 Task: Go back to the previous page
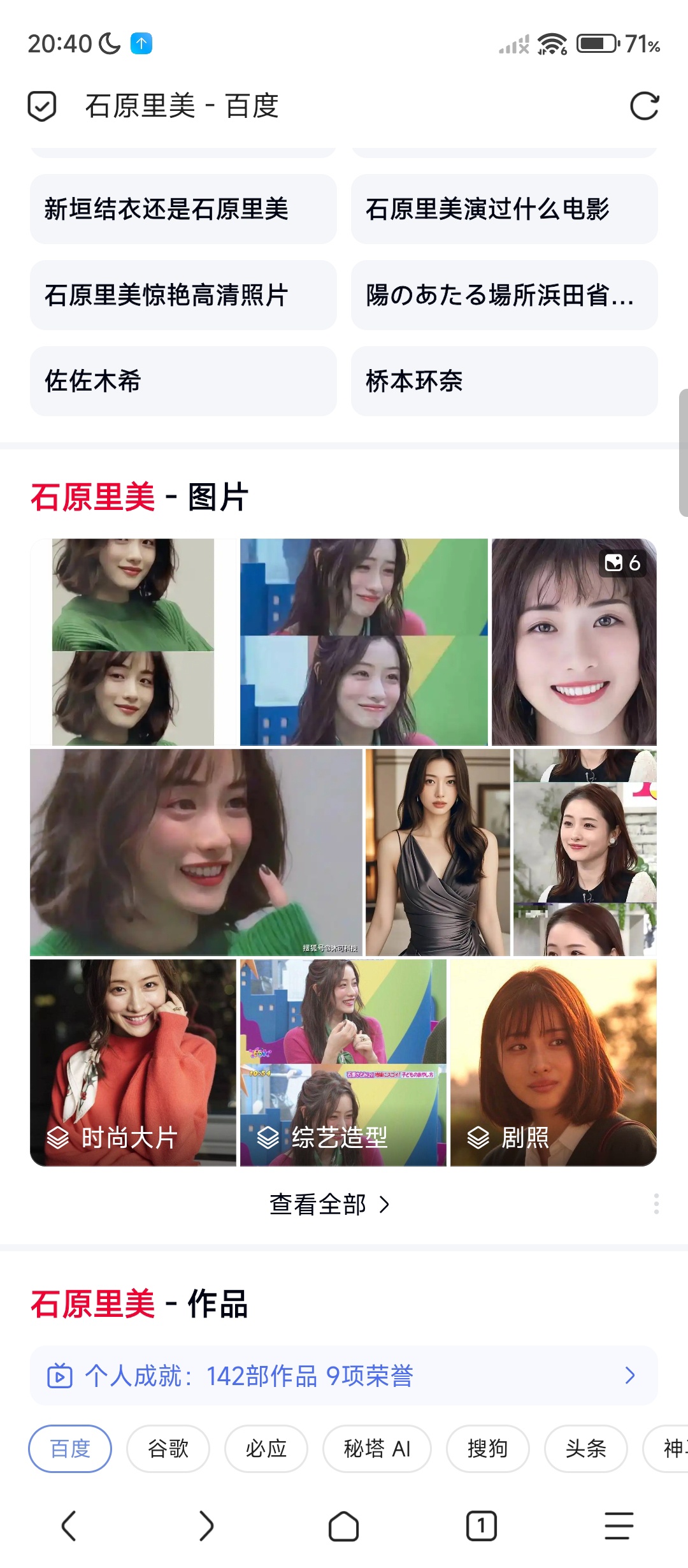[x=69, y=1526]
